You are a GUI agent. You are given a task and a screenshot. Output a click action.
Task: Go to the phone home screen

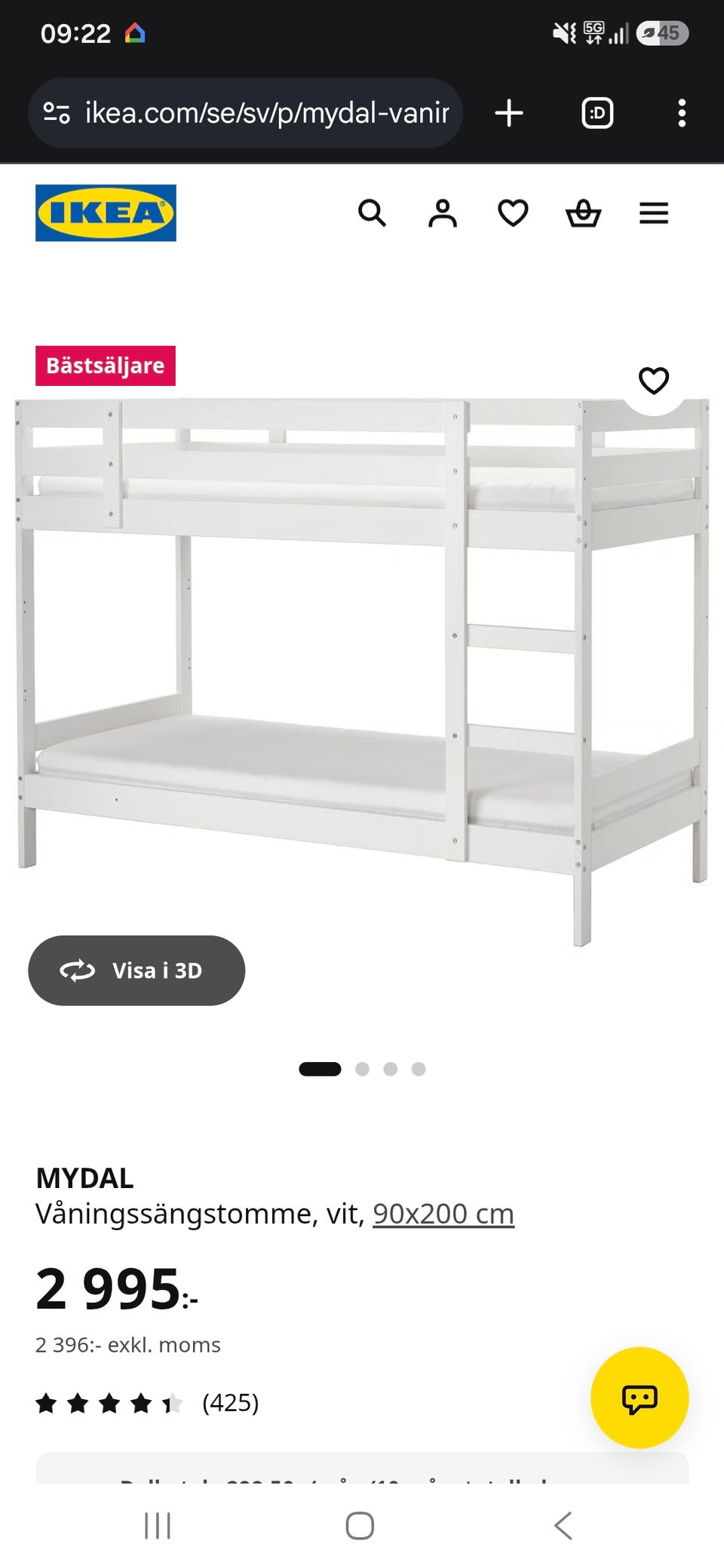[360, 1525]
